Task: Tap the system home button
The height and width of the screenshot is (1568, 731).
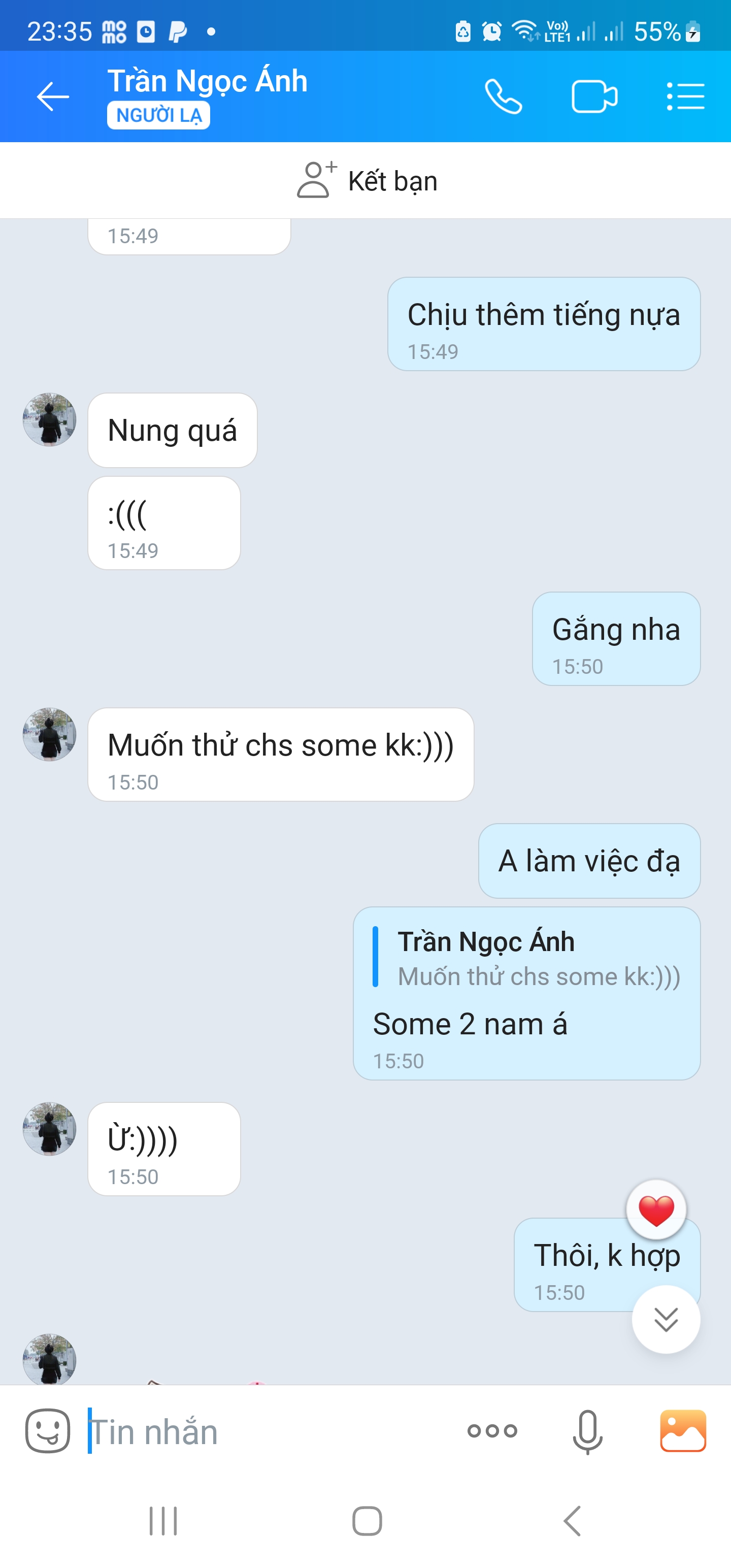Action: (367, 1520)
